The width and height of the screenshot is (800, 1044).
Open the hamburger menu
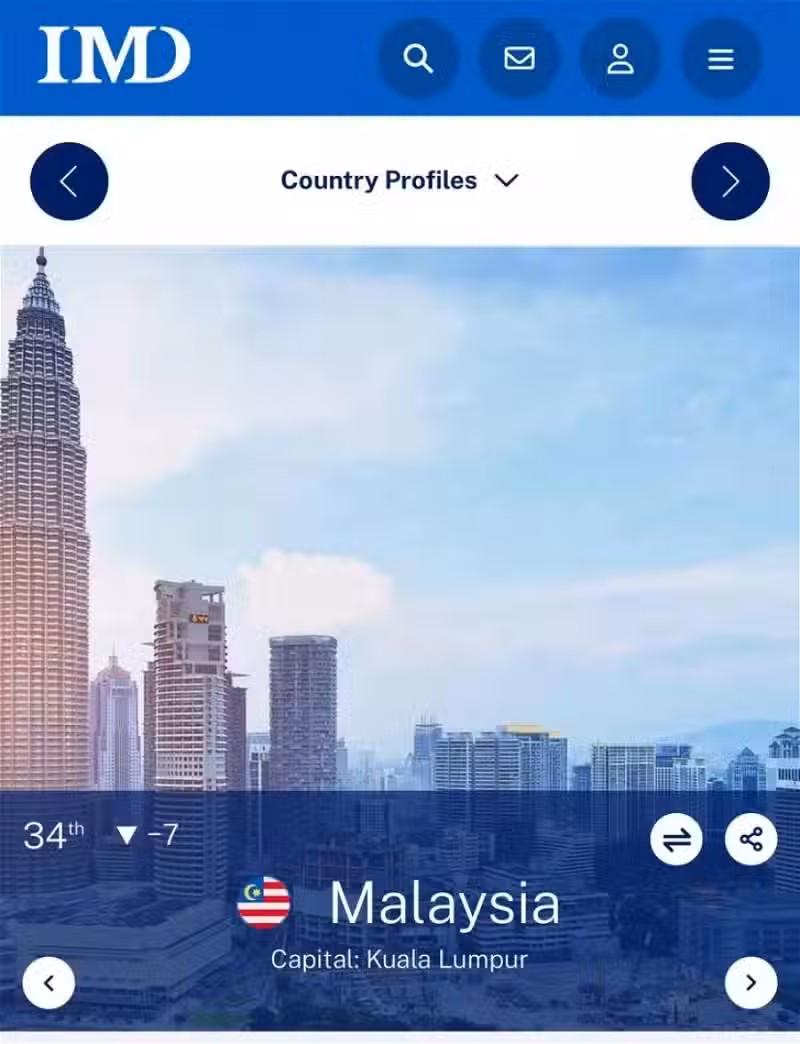tap(721, 59)
